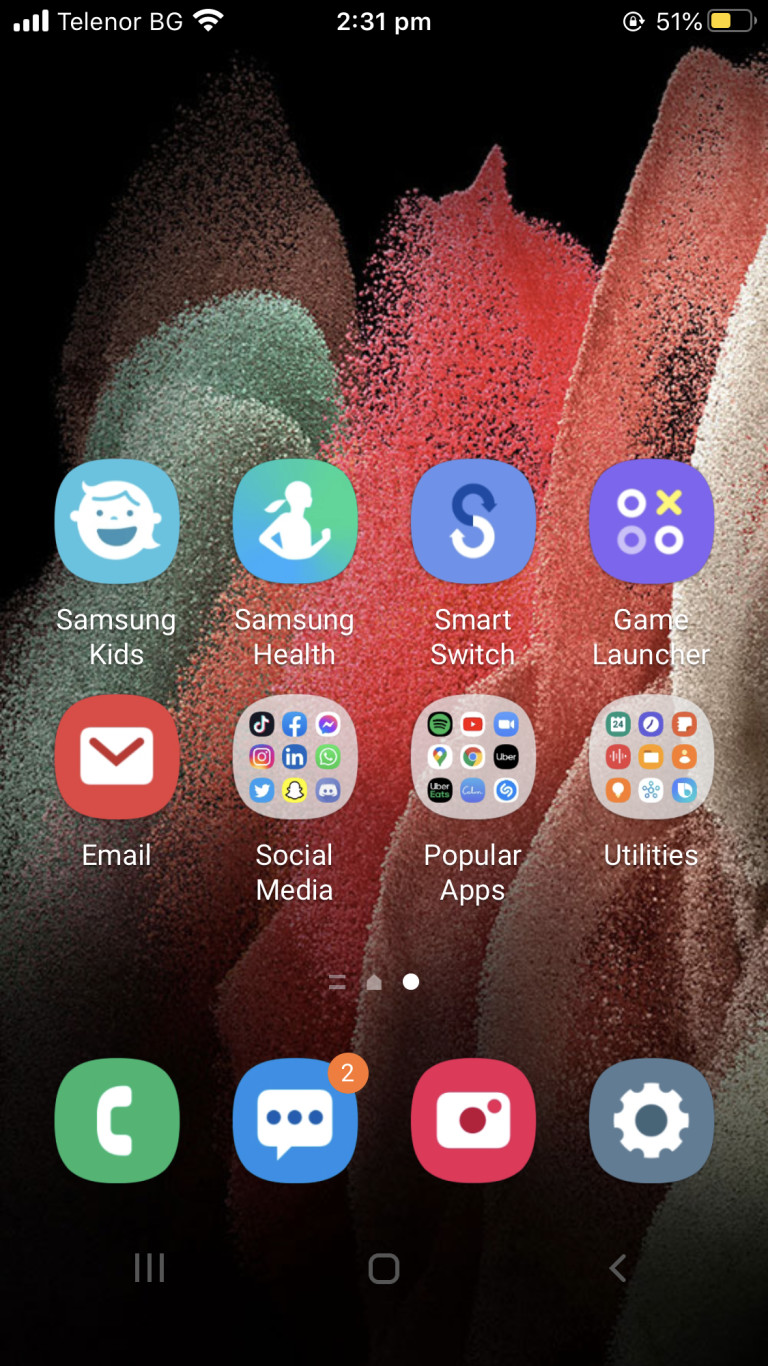
Task: Launch Game Launcher
Action: point(651,522)
